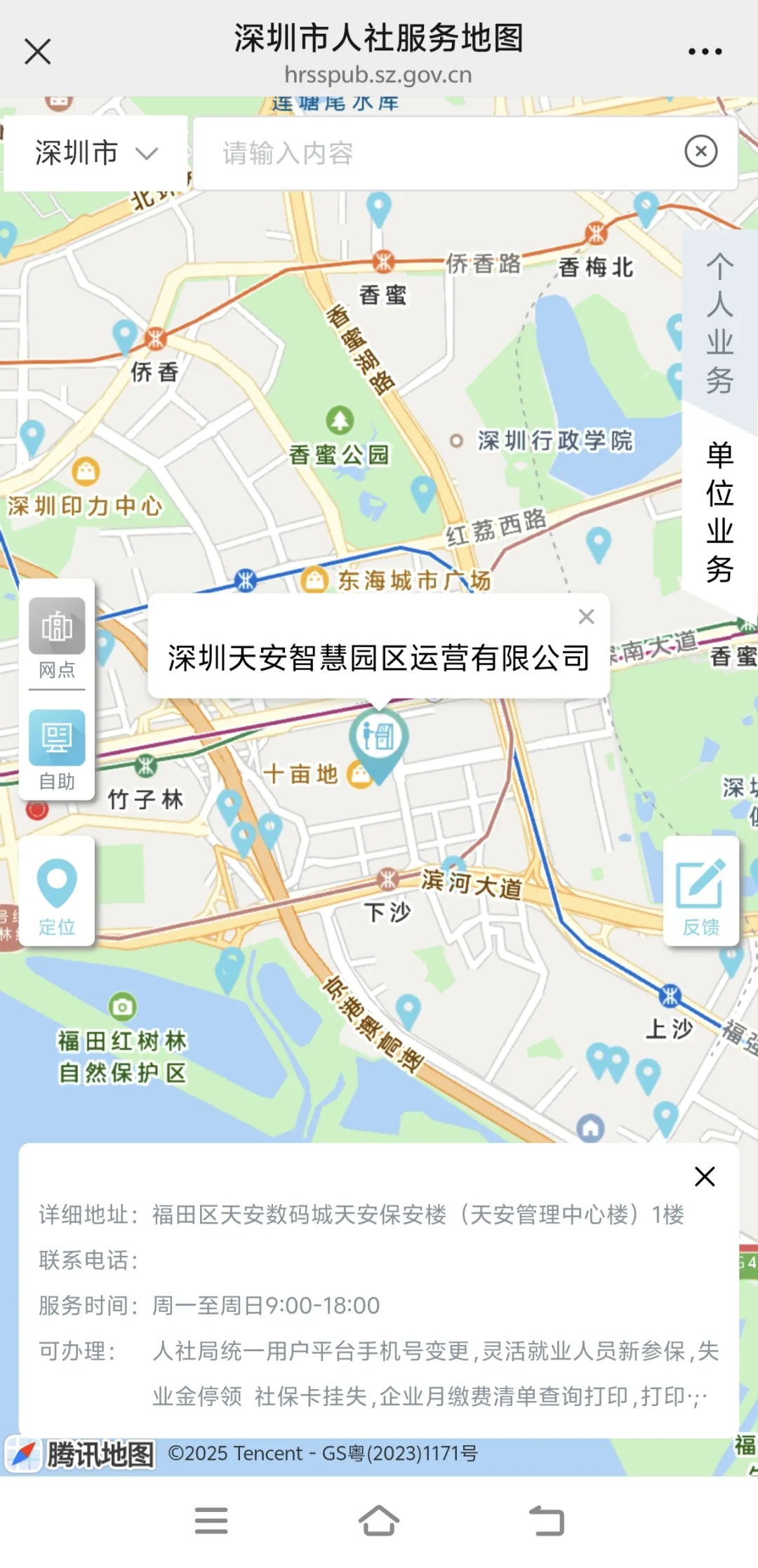This screenshot has width=758, height=1568.
Task: Switch to the 单位业务 tab
Action: click(x=719, y=511)
